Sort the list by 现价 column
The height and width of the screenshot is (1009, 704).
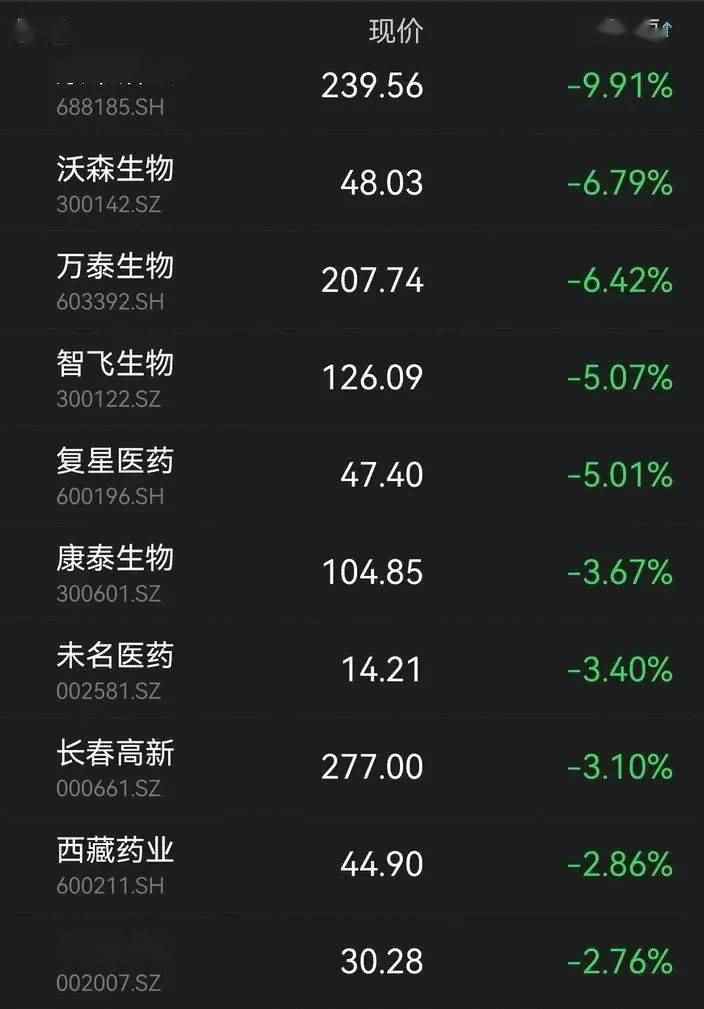point(396,31)
